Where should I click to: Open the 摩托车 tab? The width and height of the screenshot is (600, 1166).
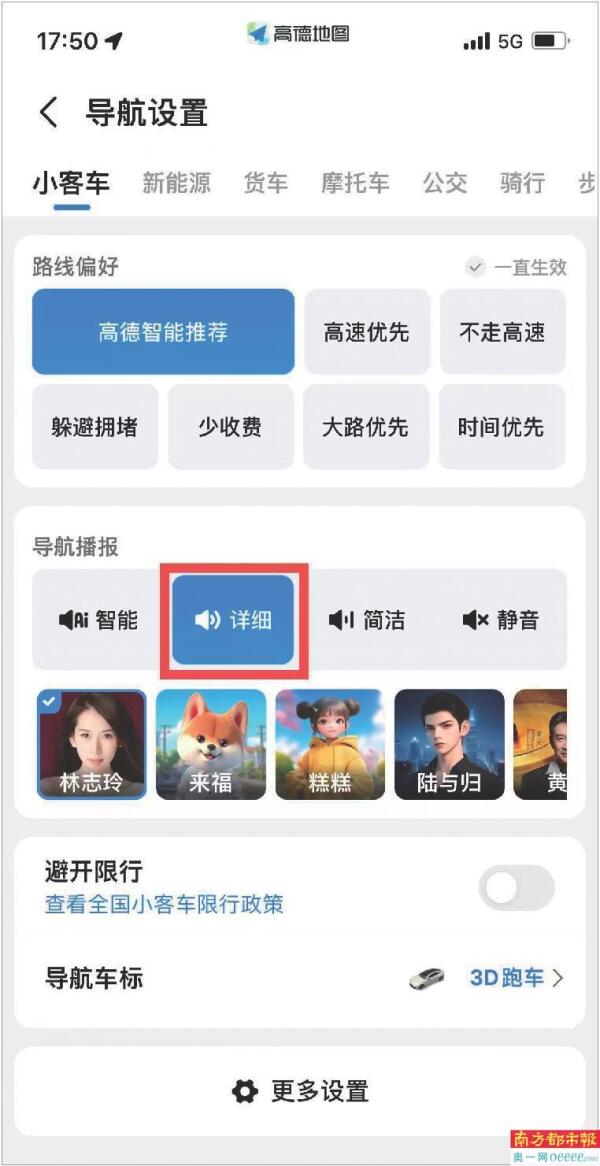tap(355, 183)
